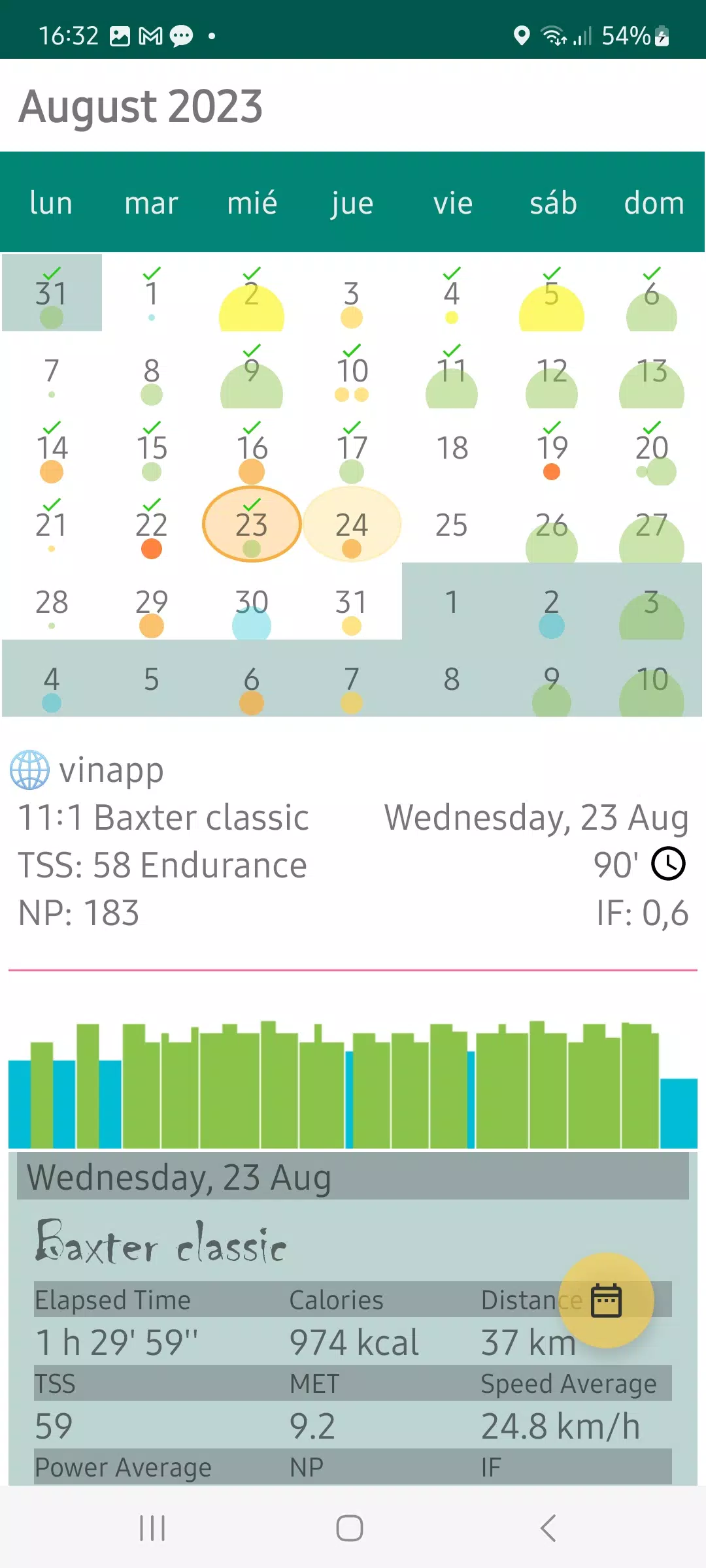This screenshot has height=1568, width=706.
Task: Select September 6 in the last row
Action: 252,679
